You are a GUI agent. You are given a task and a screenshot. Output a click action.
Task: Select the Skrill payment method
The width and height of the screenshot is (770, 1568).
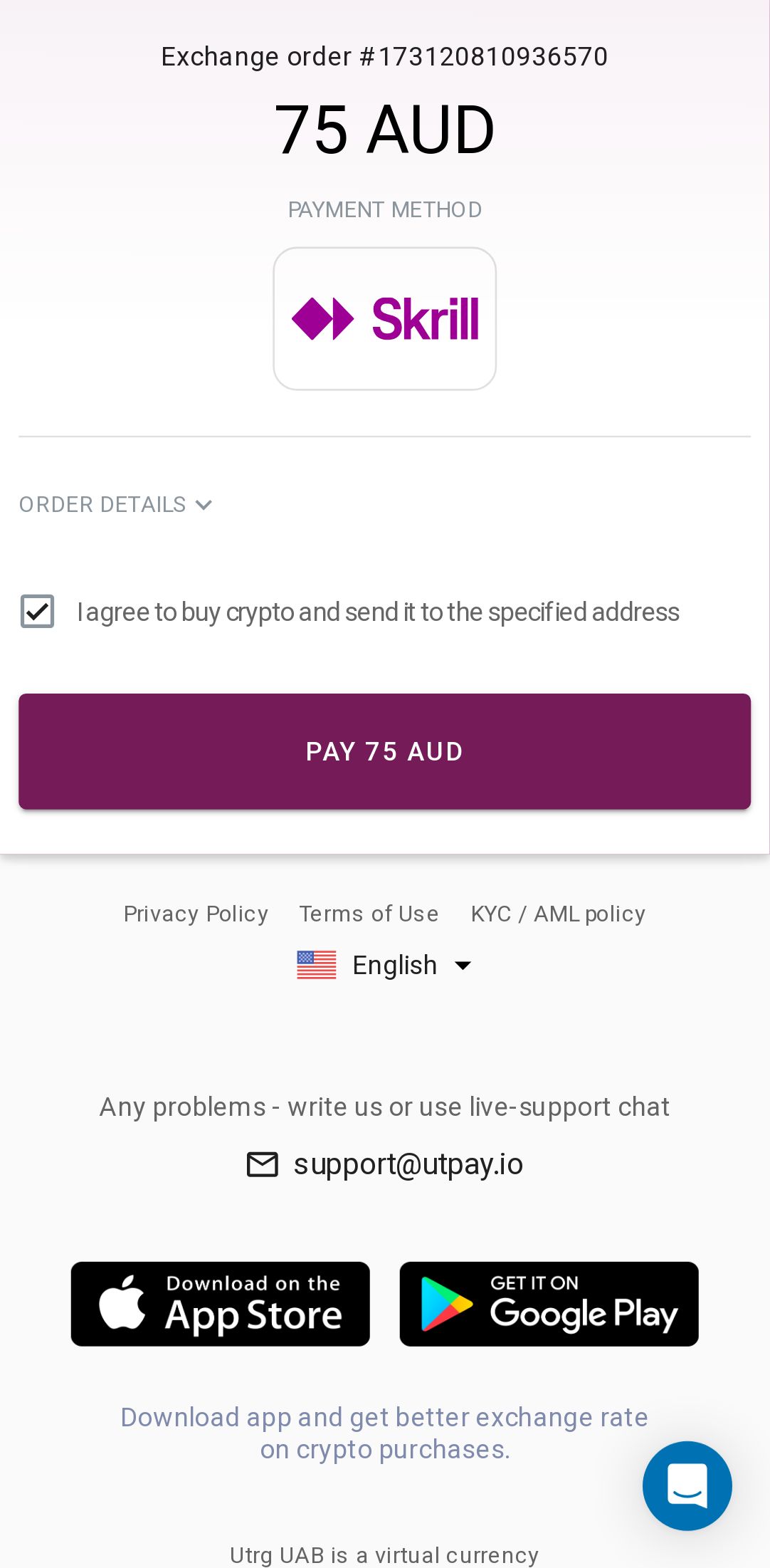coord(384,318)
